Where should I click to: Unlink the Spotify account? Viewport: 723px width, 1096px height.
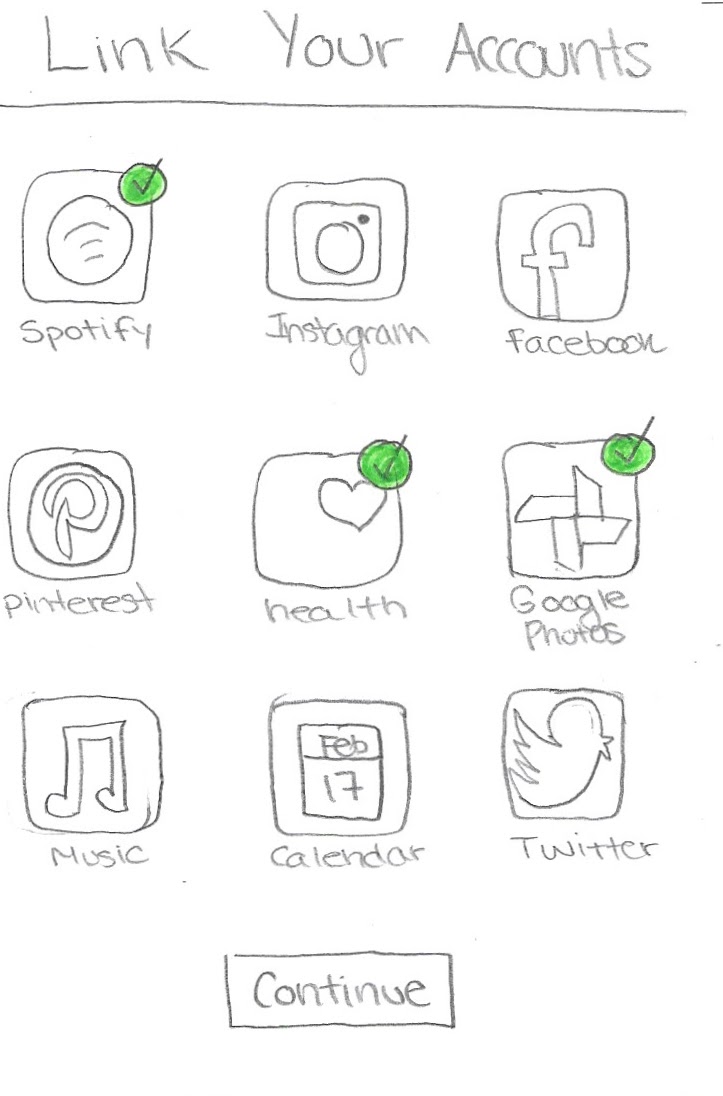88,240
